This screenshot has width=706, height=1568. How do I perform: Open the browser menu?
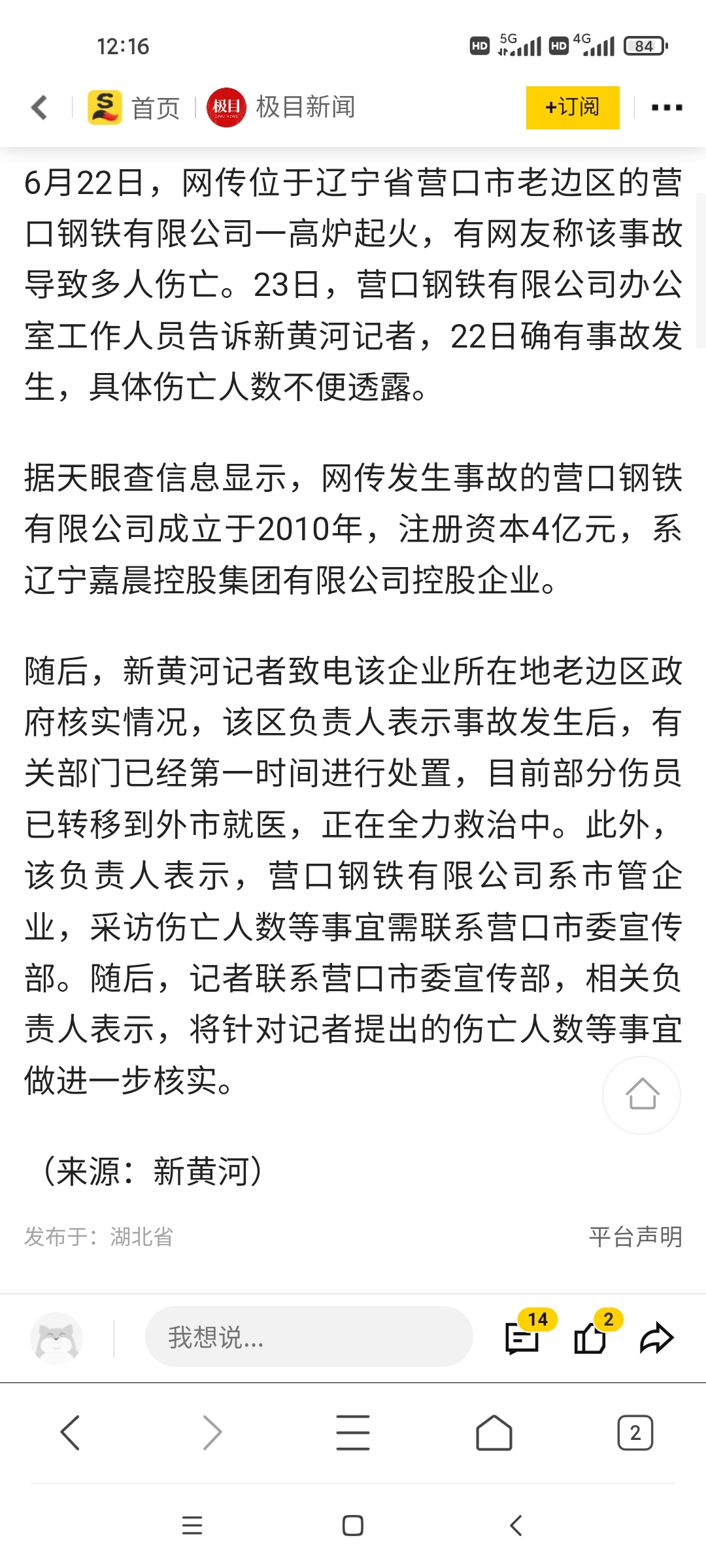coord(353,1433)
